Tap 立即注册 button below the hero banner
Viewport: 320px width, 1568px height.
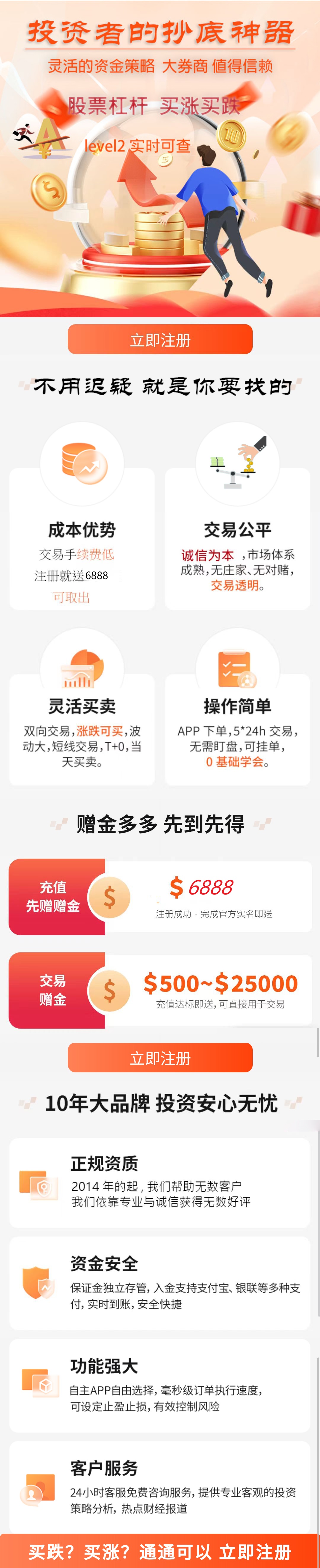[x=160, y=339]
